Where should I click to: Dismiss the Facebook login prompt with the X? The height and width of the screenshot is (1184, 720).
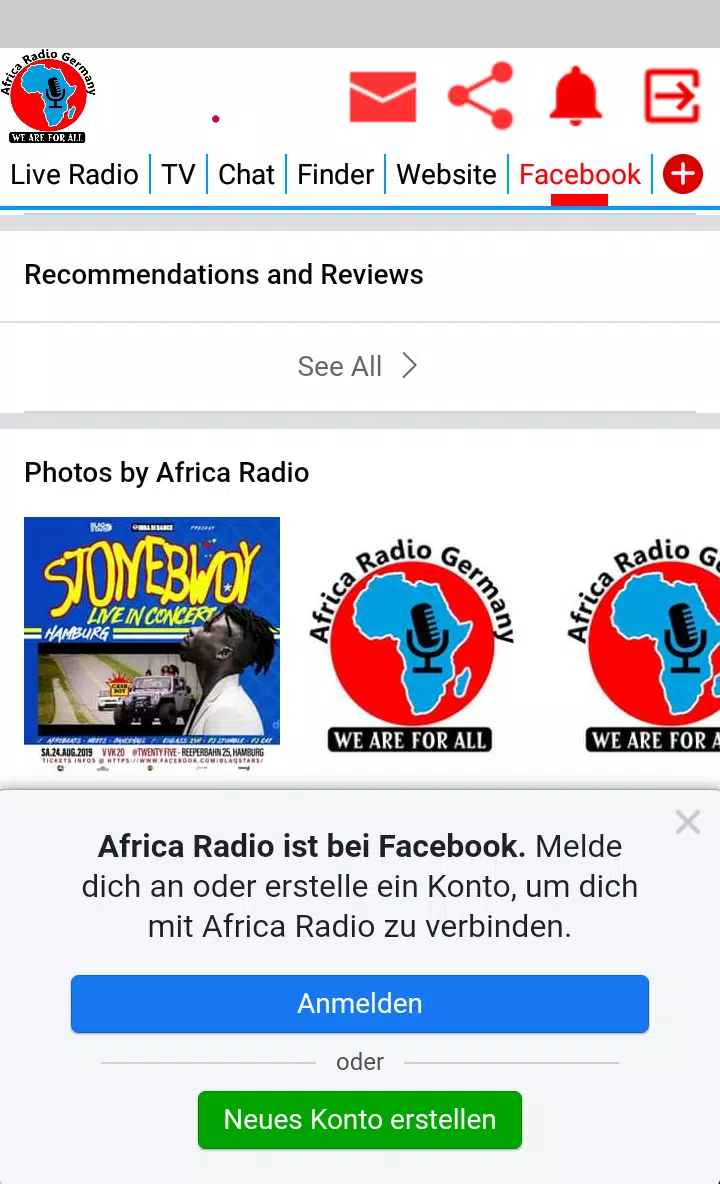click(688, 822)
